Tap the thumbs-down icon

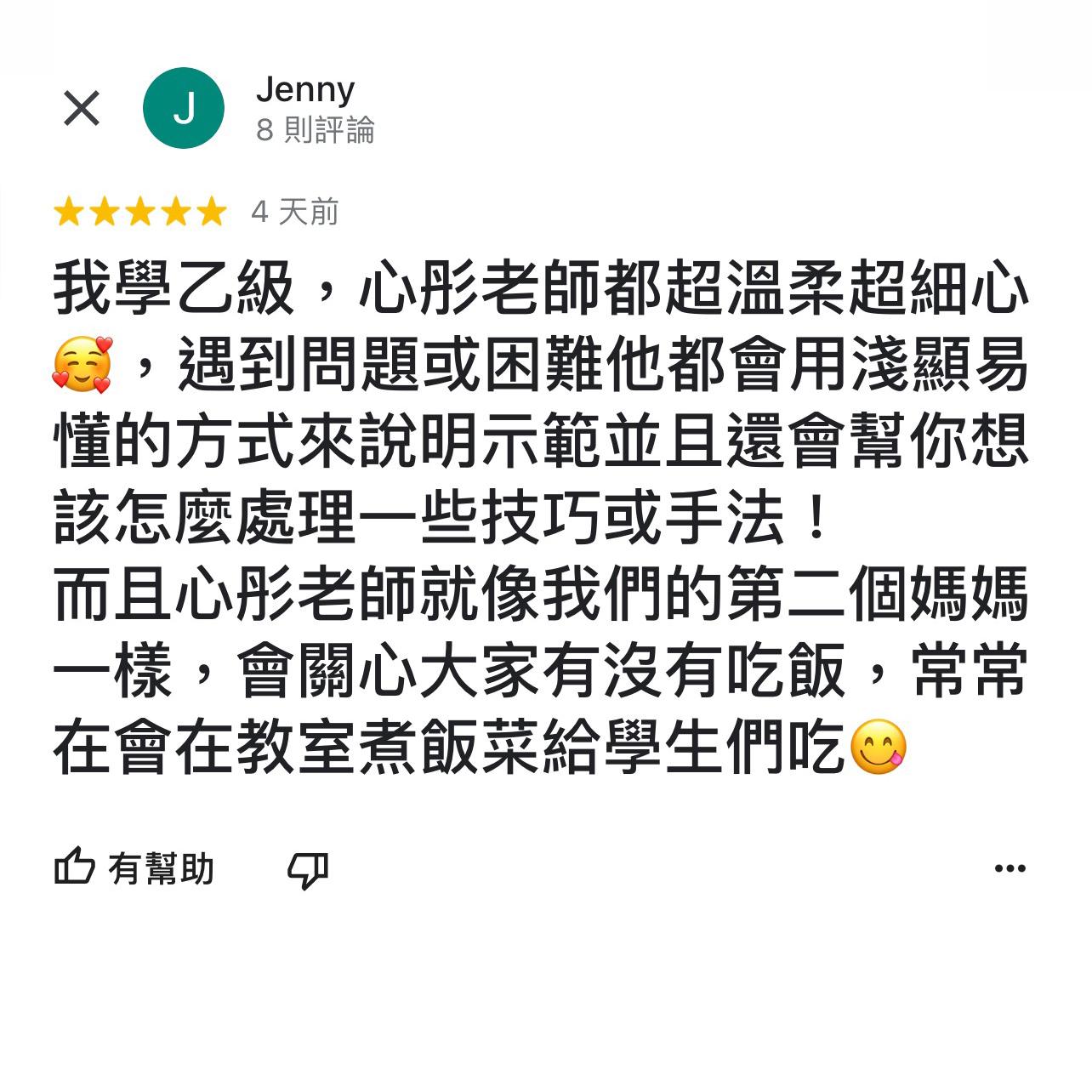coord(308,869)
